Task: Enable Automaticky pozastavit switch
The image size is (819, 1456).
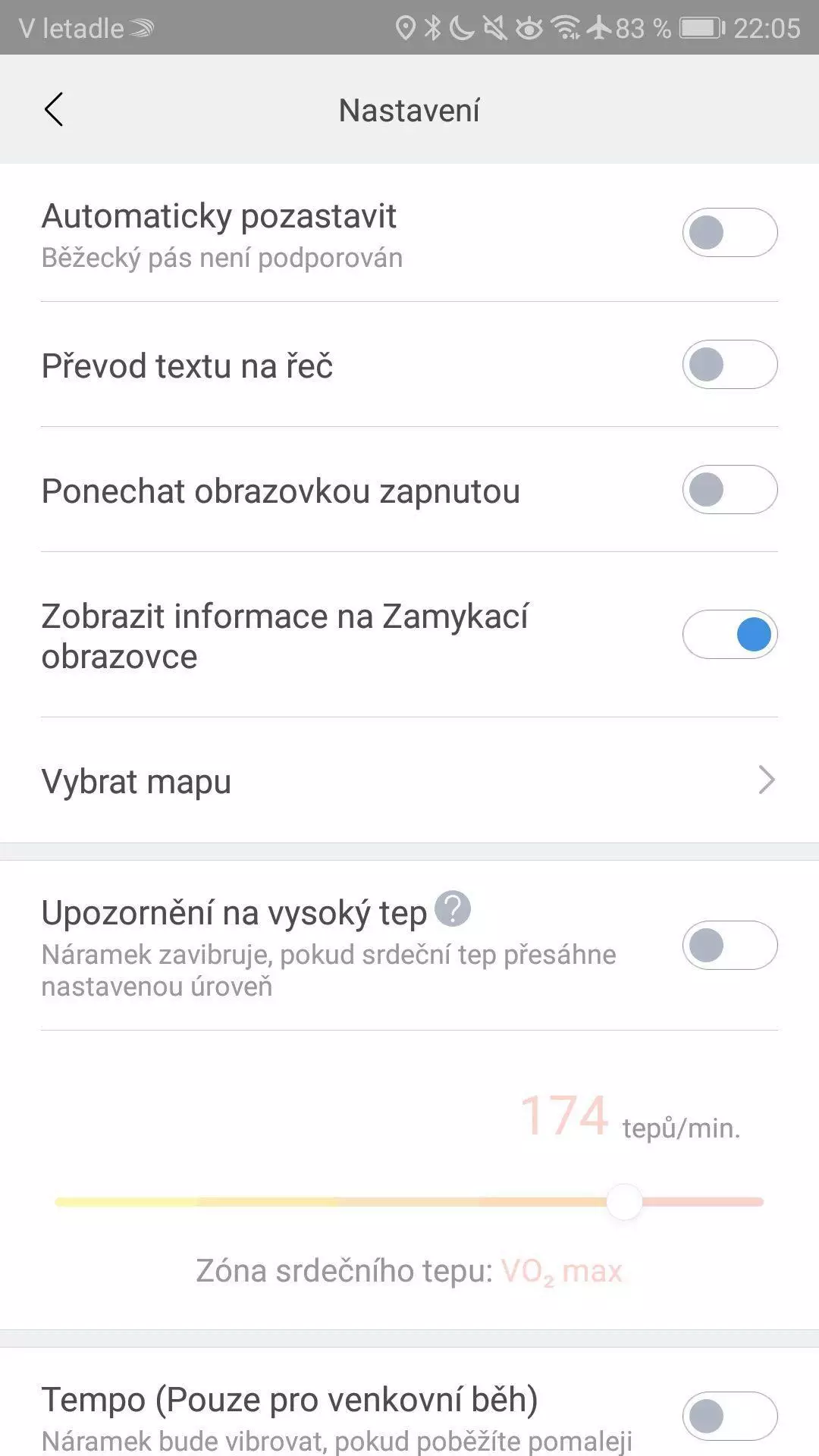Action: point(730,233)
